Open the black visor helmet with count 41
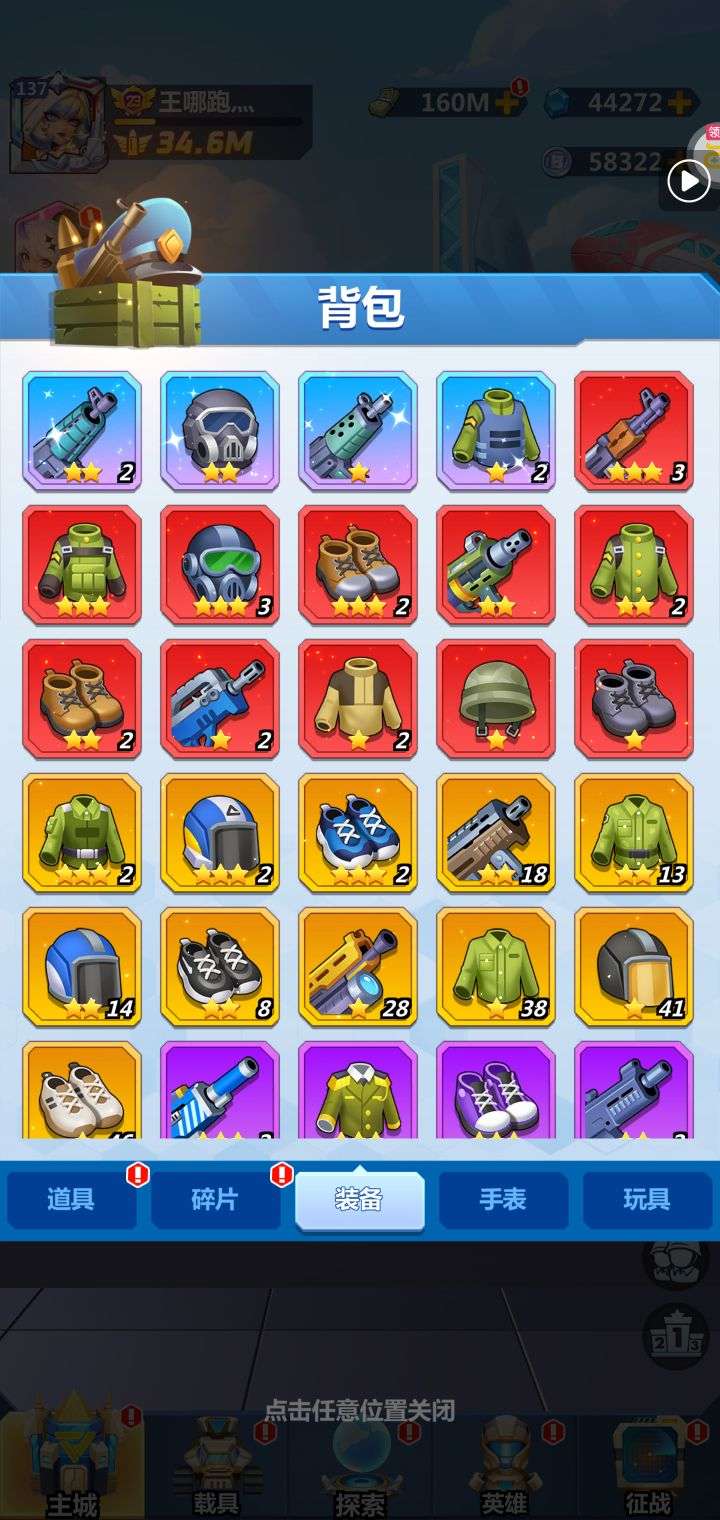Image resolution: width=720 pixels, height=1520 pixels. (634, 966)
